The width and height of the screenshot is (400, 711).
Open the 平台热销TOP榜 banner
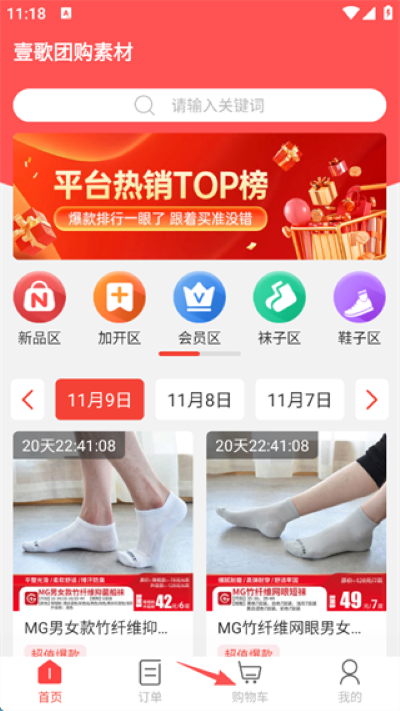pos(200,196)
